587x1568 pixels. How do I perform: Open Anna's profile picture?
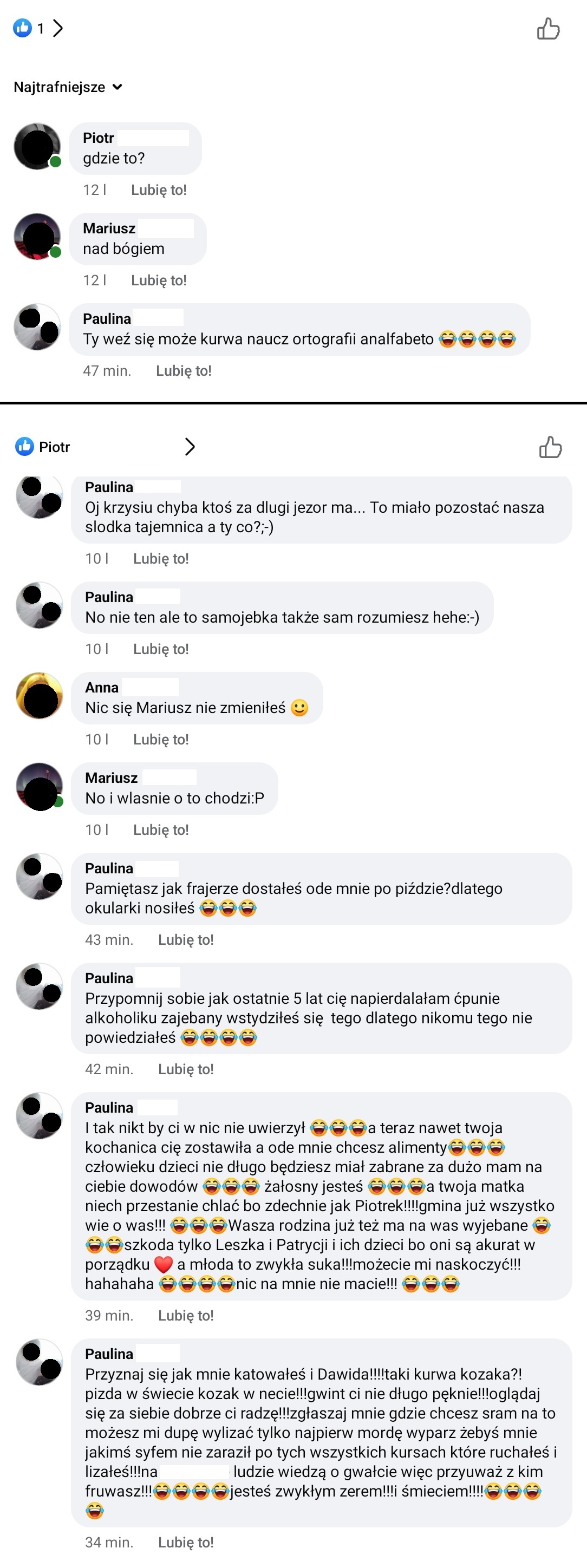pos(39,696)
